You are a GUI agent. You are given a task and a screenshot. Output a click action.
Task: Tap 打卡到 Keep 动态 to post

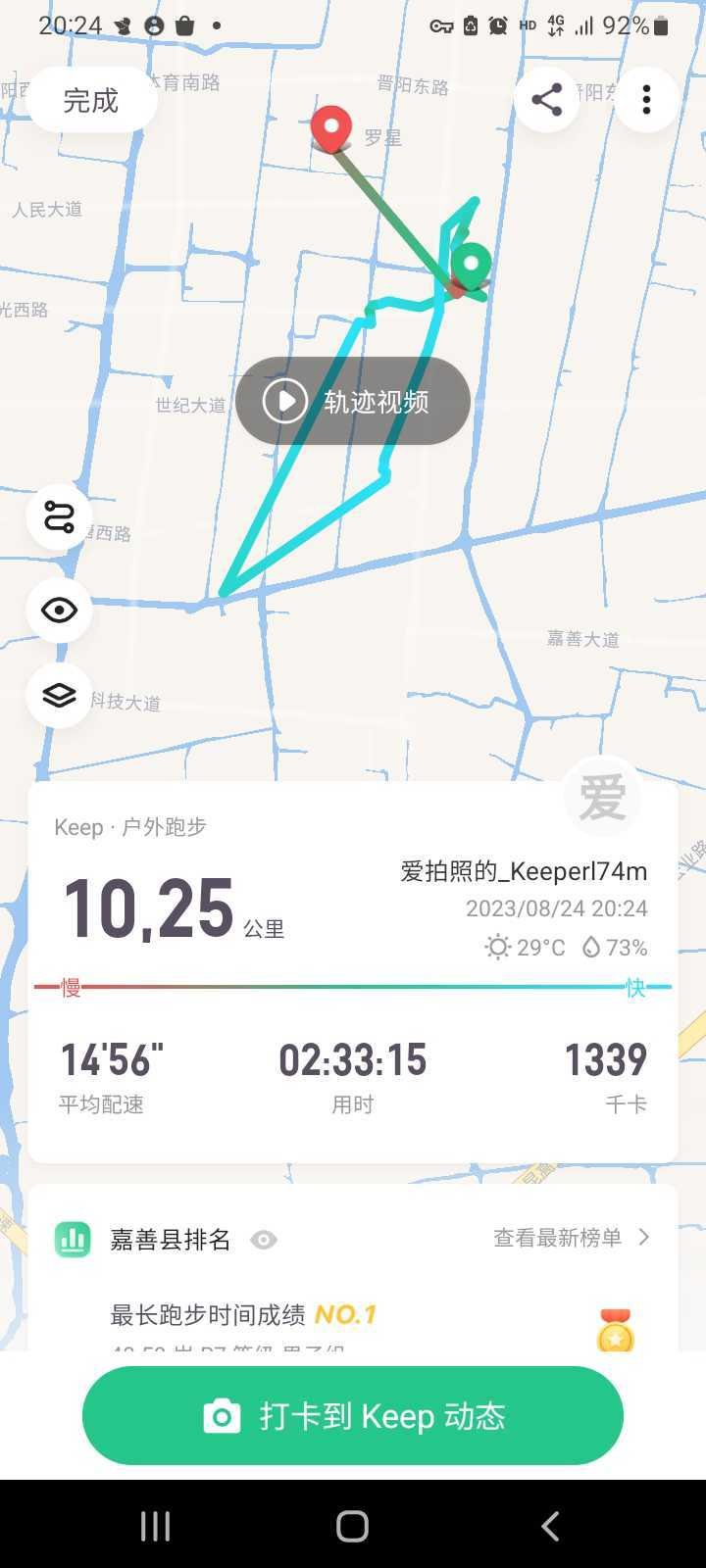click(x=353, y=1415)
